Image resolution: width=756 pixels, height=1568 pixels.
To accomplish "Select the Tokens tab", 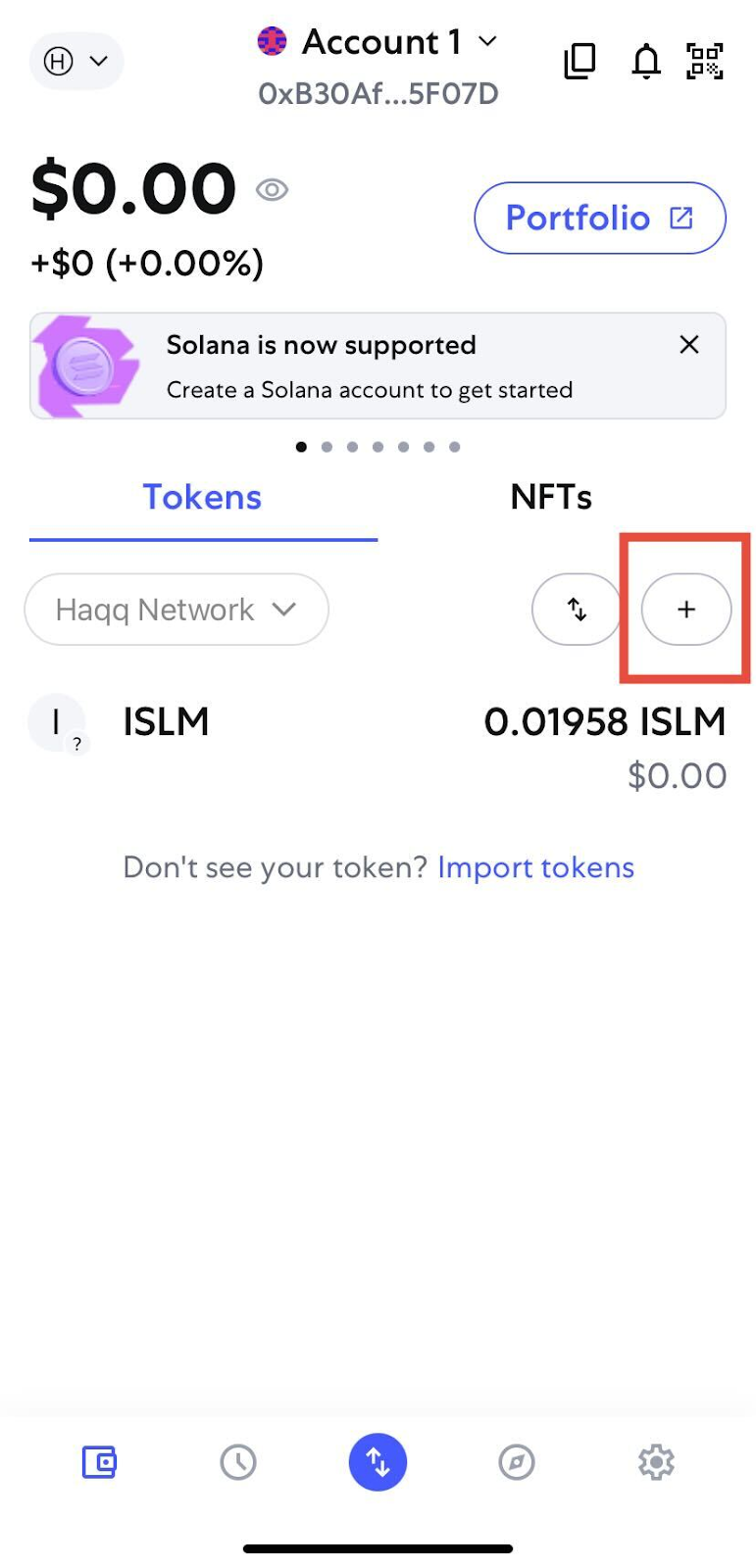I will (x=203, y=498).
